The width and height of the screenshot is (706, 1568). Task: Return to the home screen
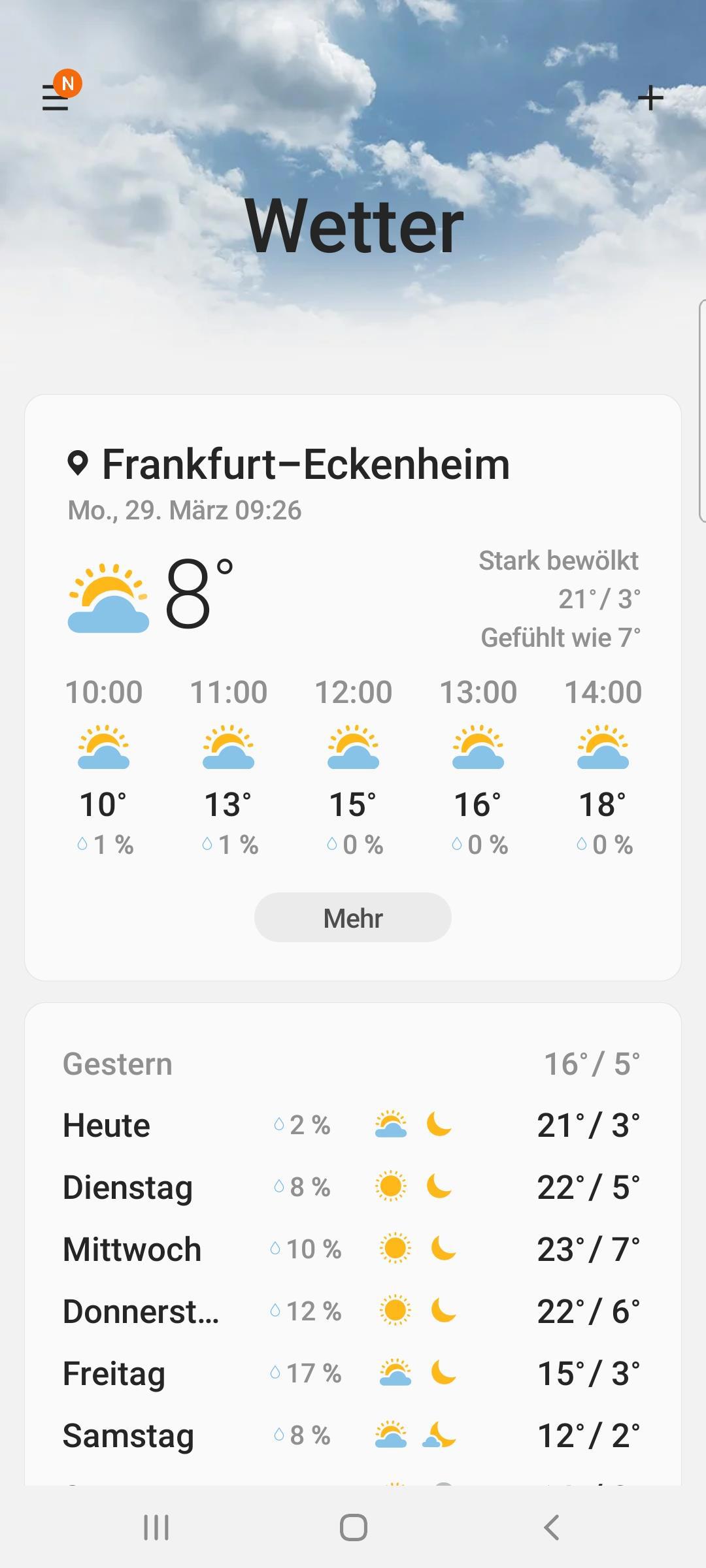click(x=353, y=1527)
